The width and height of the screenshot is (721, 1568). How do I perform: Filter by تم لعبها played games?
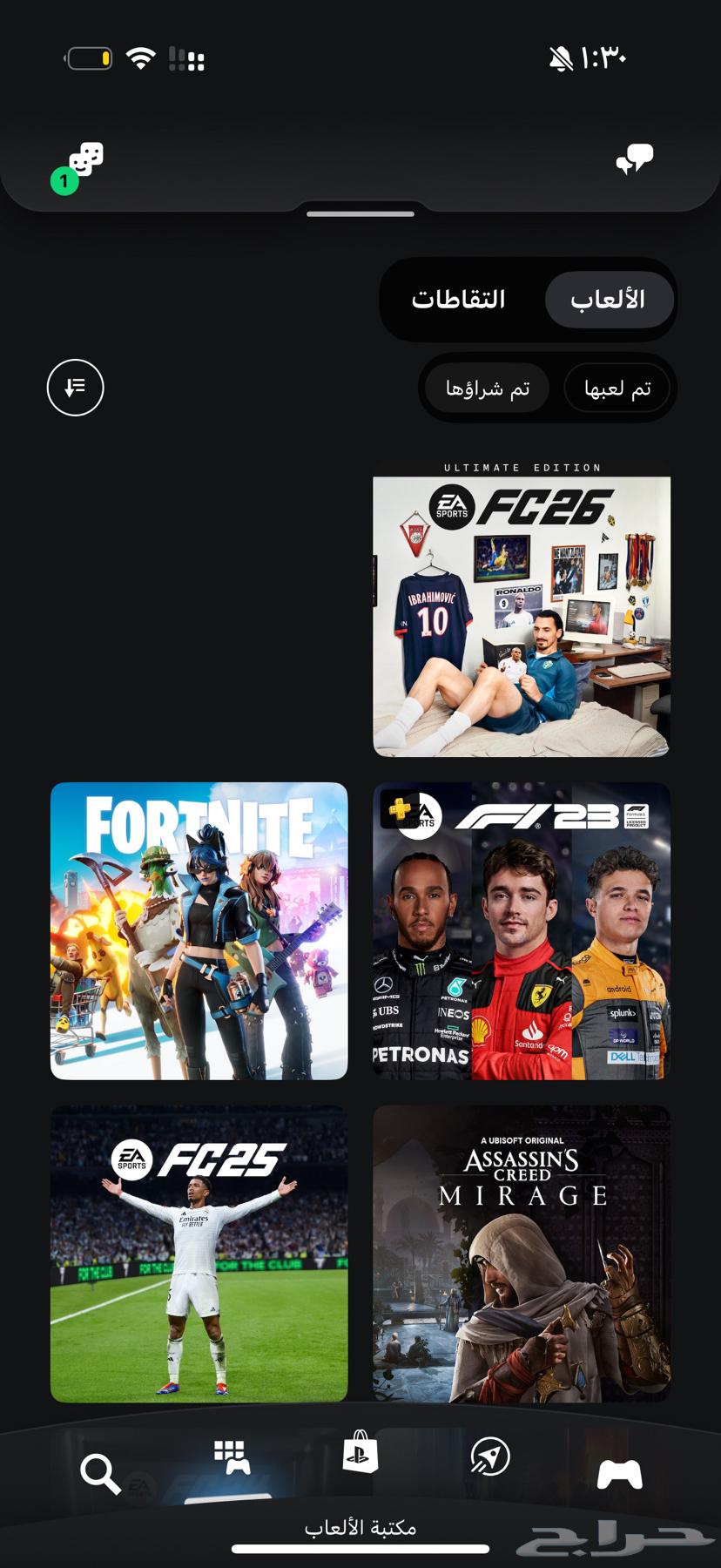pos(617,388)
